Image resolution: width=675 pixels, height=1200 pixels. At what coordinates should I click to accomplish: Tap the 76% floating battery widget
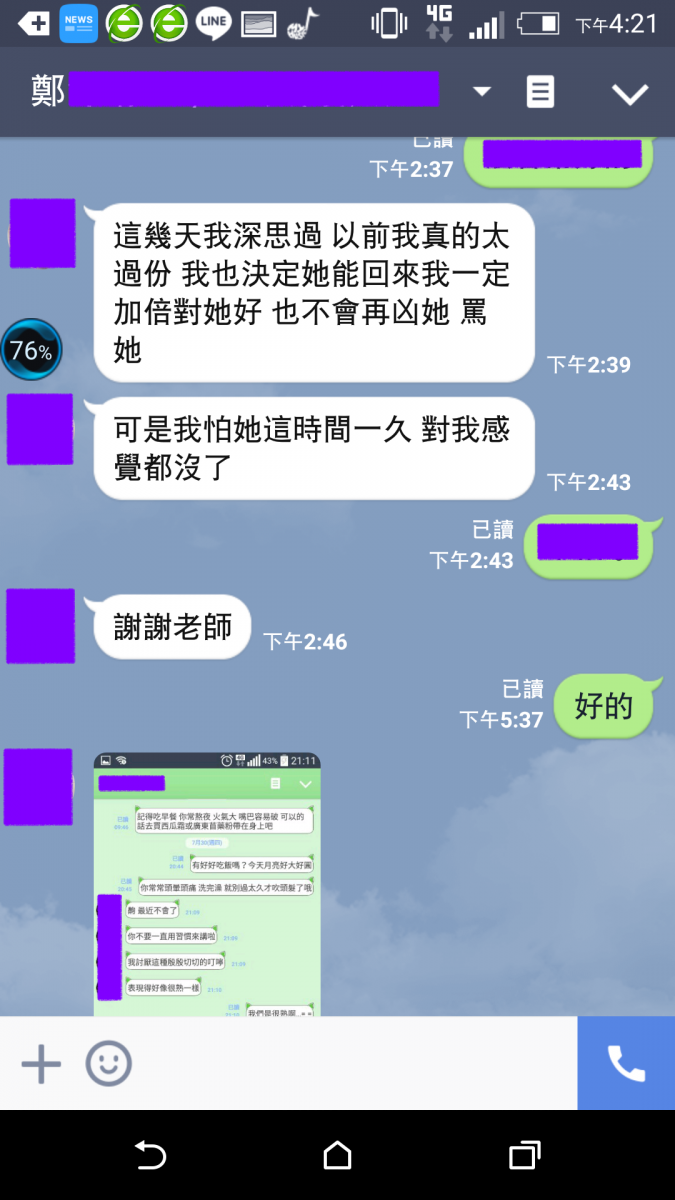[x=31, y=350]
